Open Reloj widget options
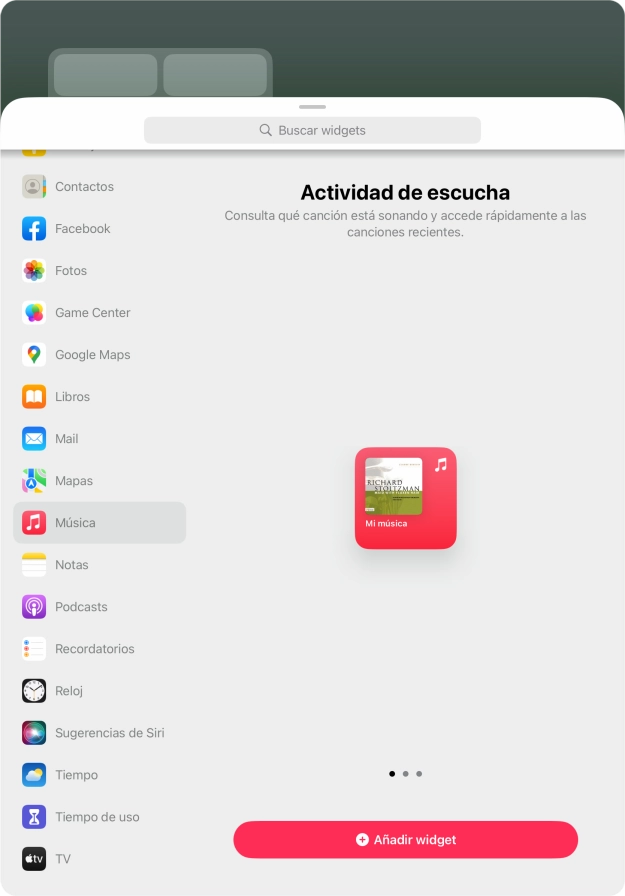 [x=69, y=691]
